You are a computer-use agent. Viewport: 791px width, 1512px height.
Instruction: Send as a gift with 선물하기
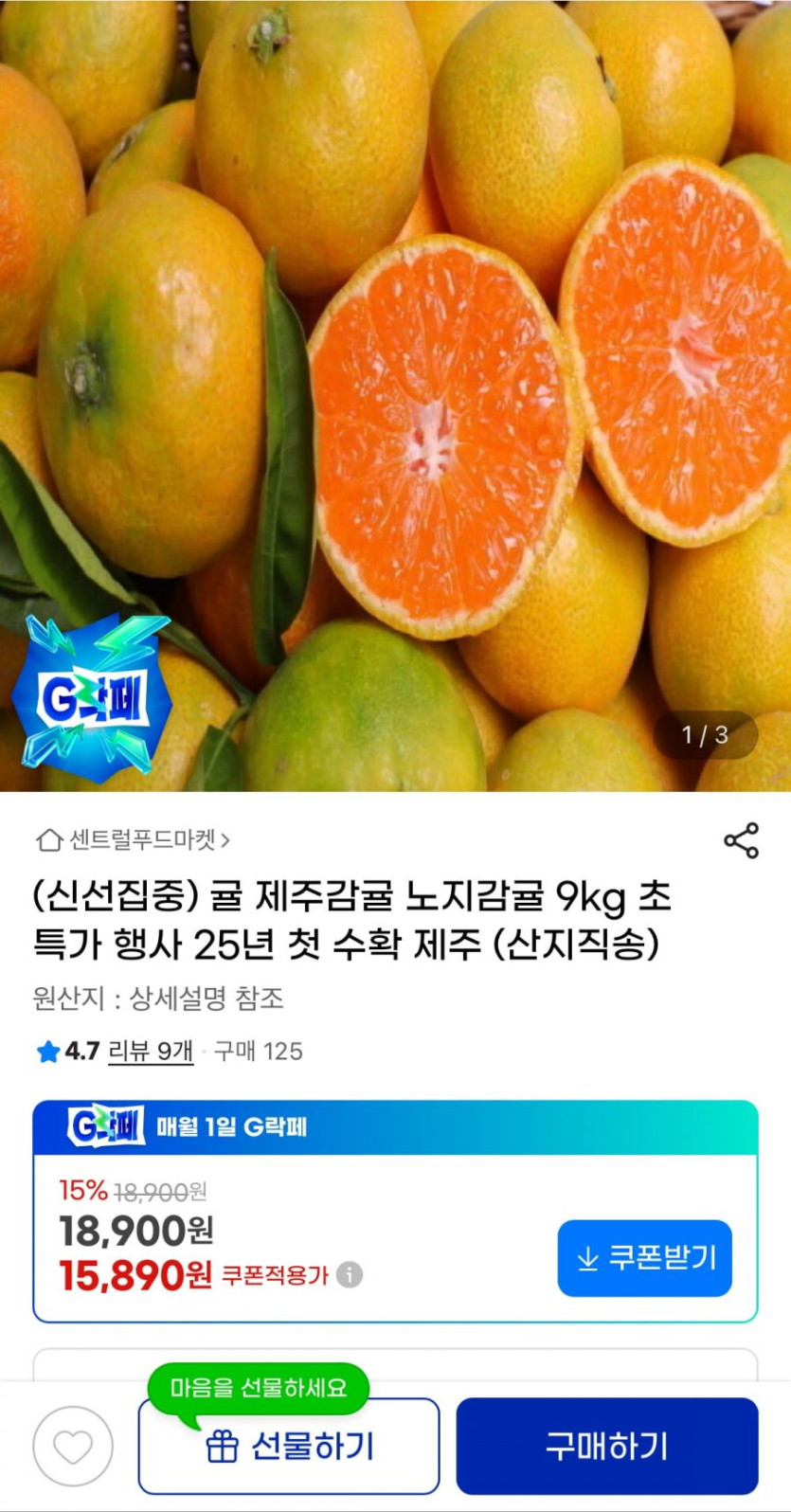(x=289, y=1446)
